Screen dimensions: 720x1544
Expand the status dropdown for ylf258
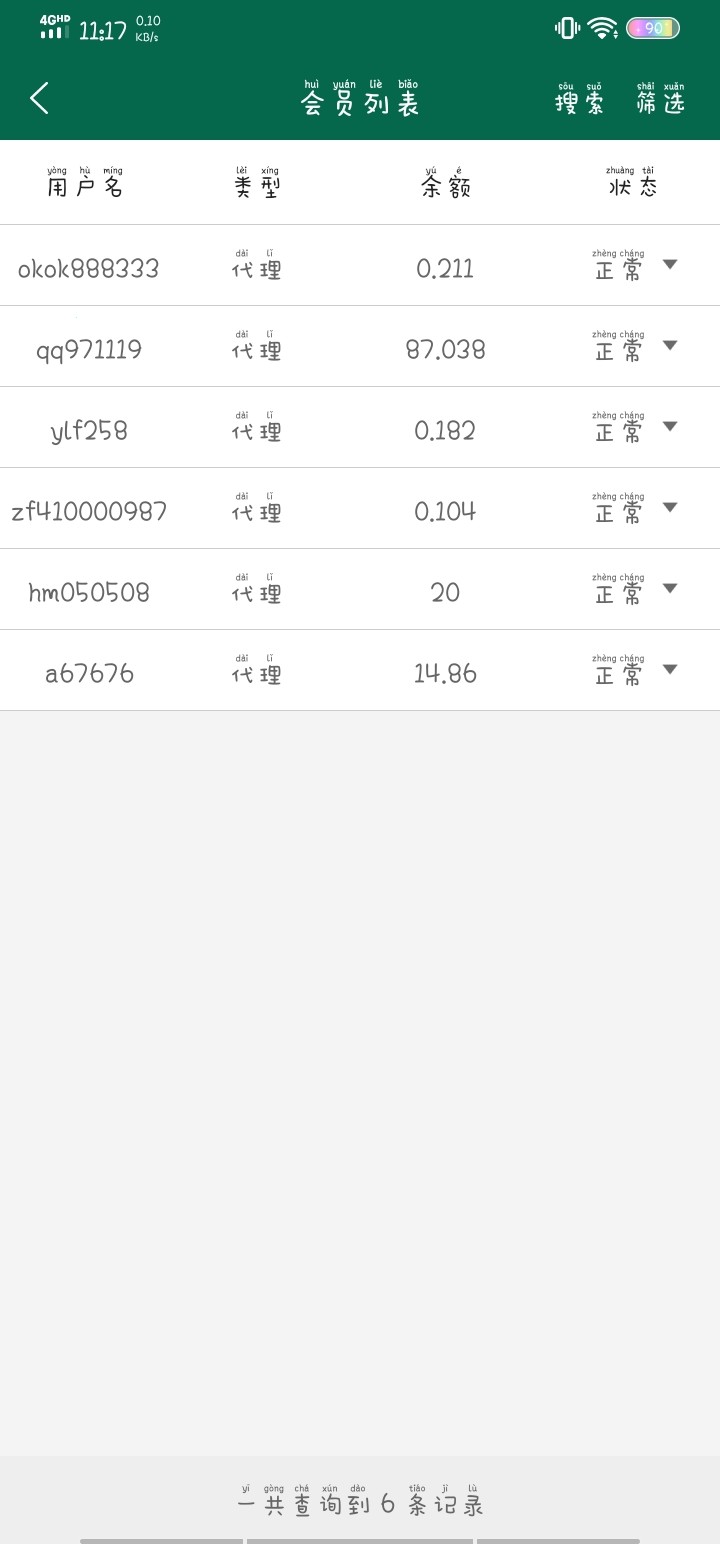[670, 426]
